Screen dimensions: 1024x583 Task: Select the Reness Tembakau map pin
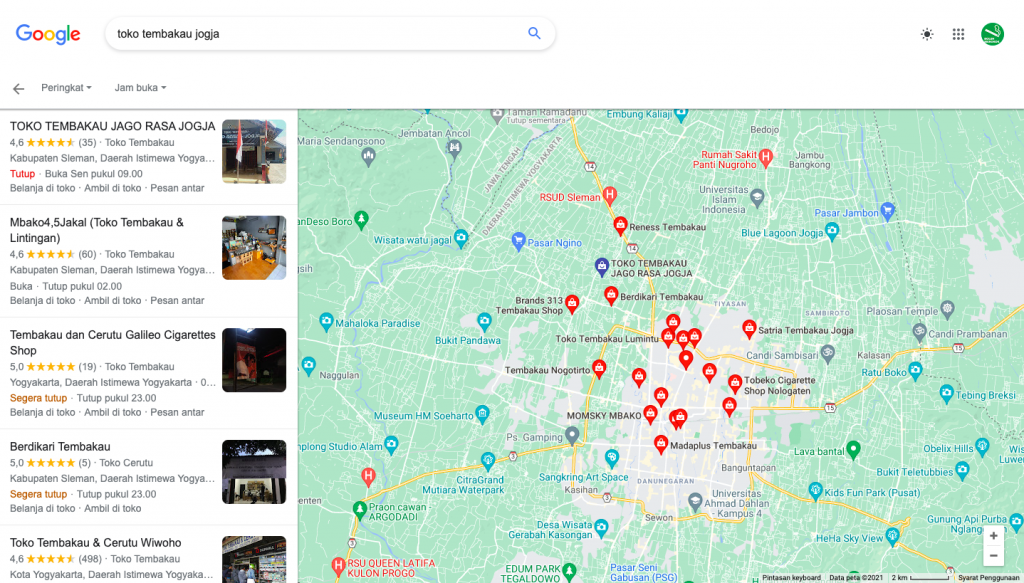(620, 226)
